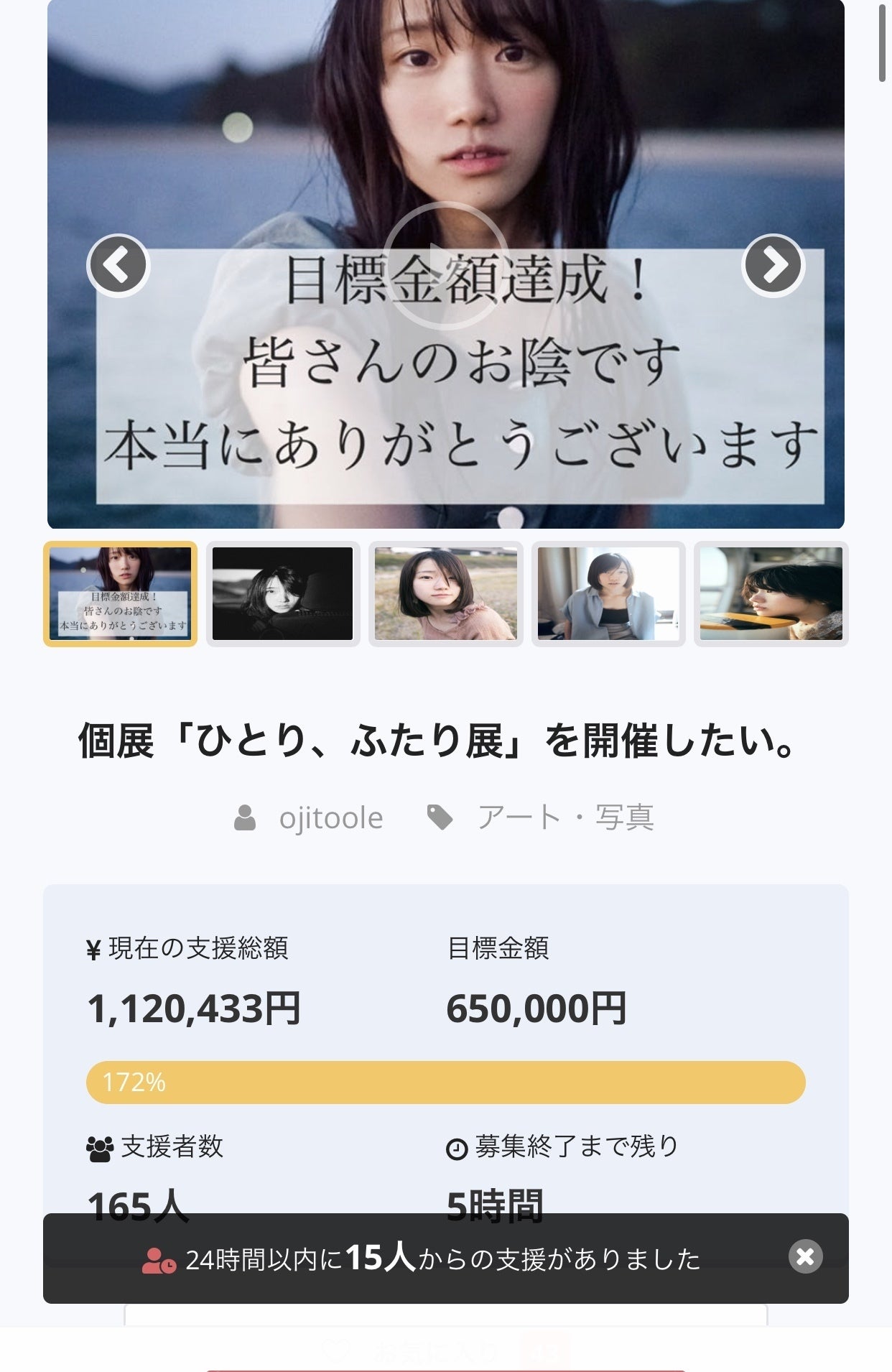Go to the previous slide image
The height and width of the screenshot is (1372, 892).
pos(118,265)
